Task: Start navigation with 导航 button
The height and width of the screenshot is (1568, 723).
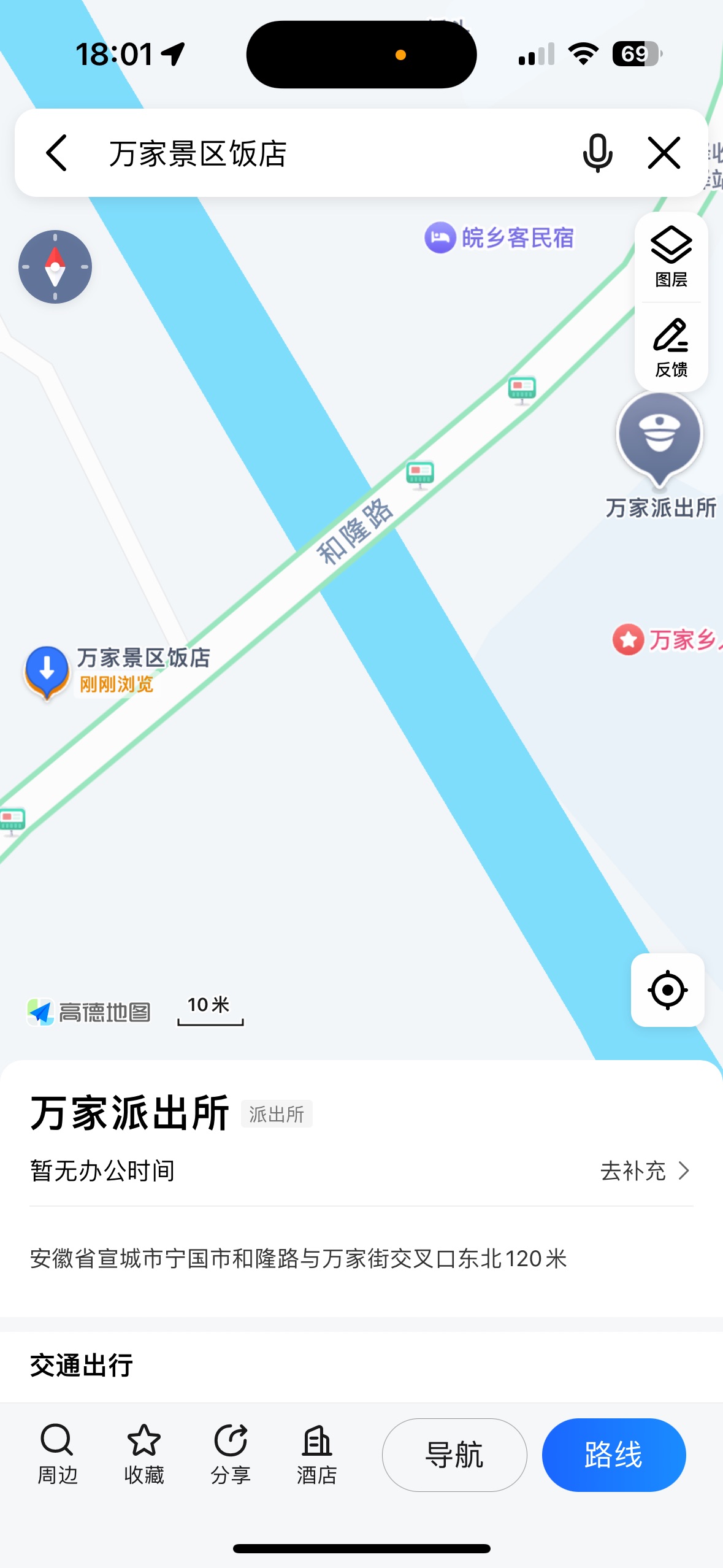Action: [454, 1455]
